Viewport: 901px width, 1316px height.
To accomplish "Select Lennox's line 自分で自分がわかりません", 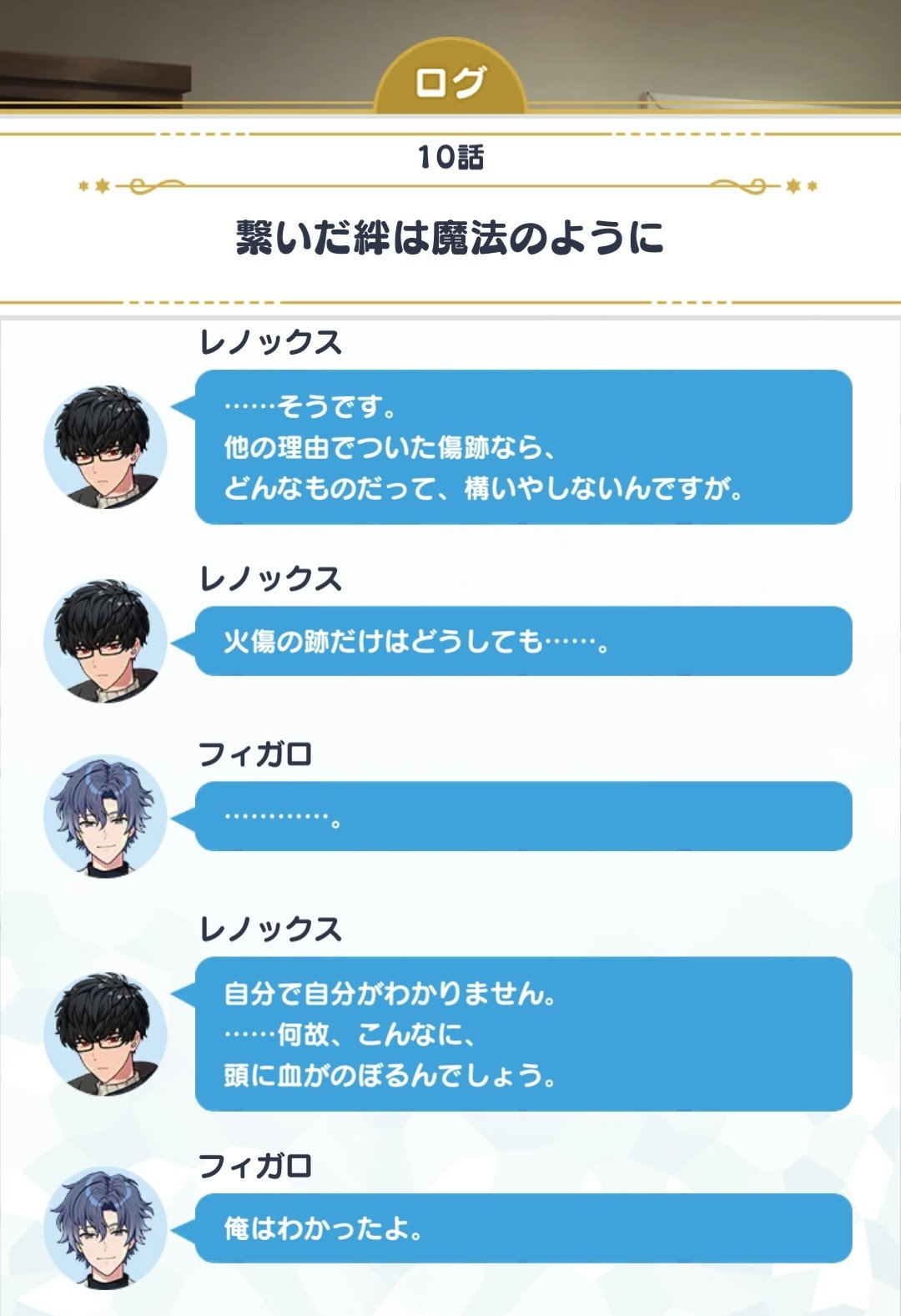I will coord(522,1034).
